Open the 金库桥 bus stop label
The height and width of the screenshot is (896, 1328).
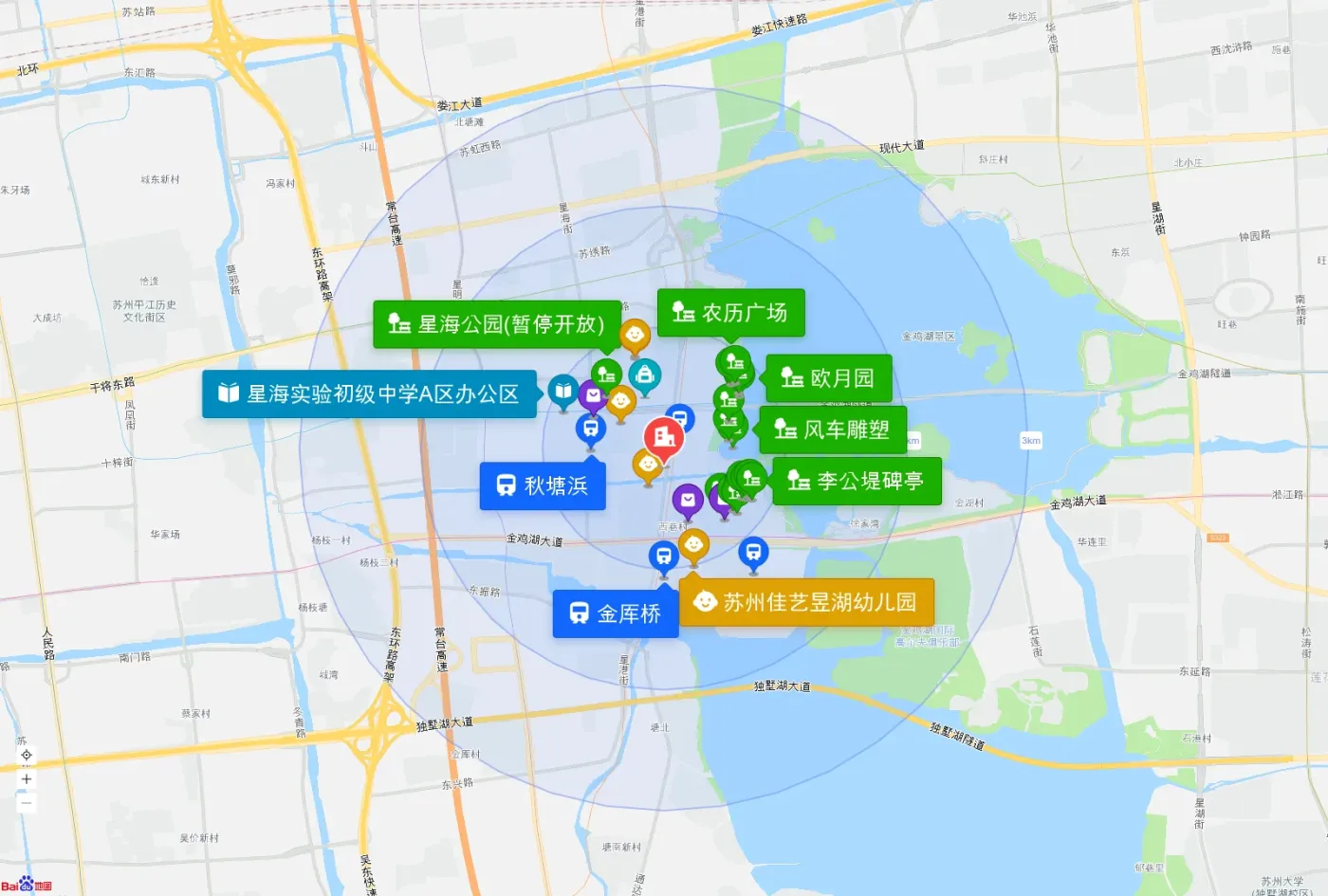616,614
